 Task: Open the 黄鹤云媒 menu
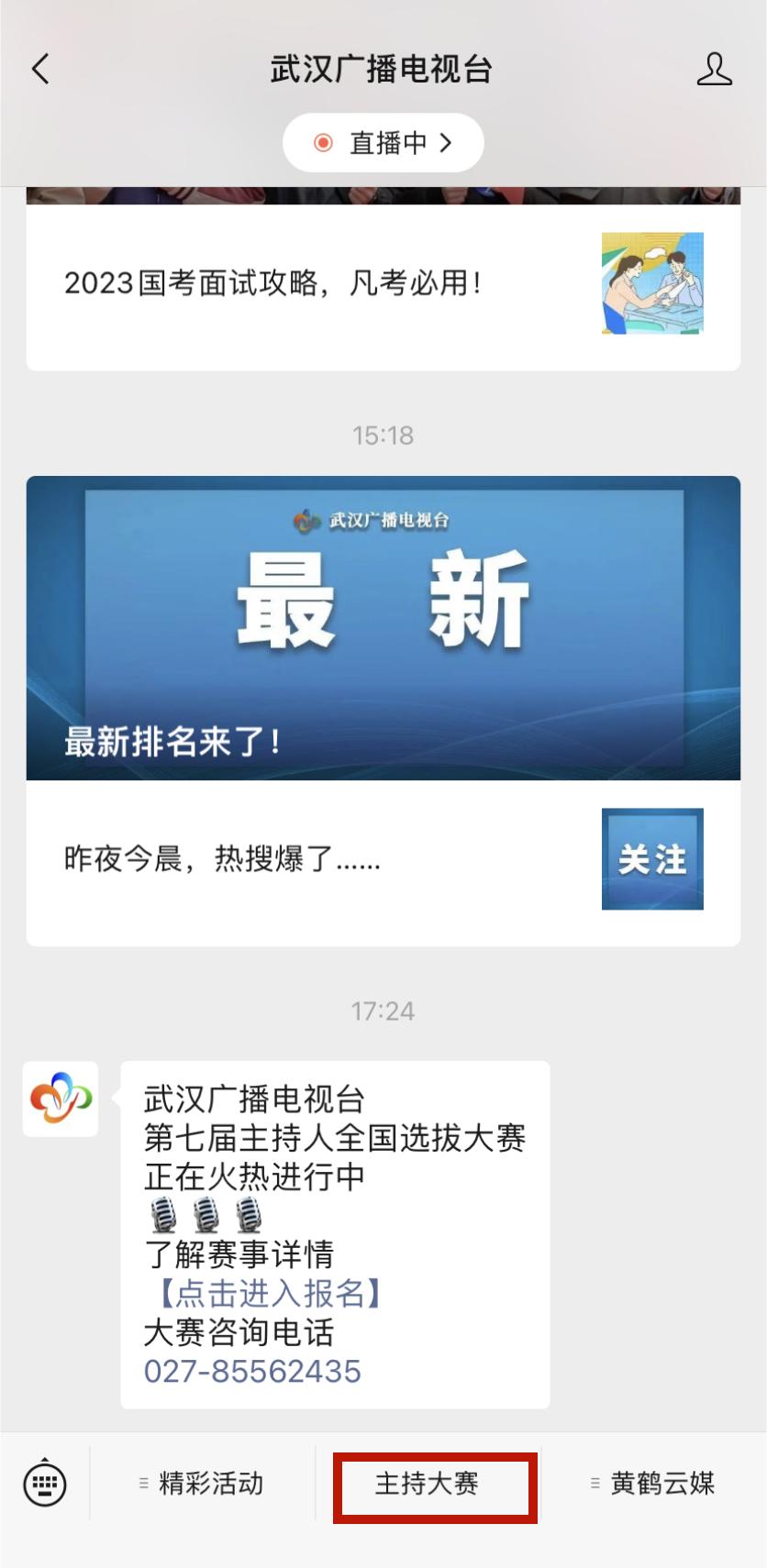point(662,1483)
